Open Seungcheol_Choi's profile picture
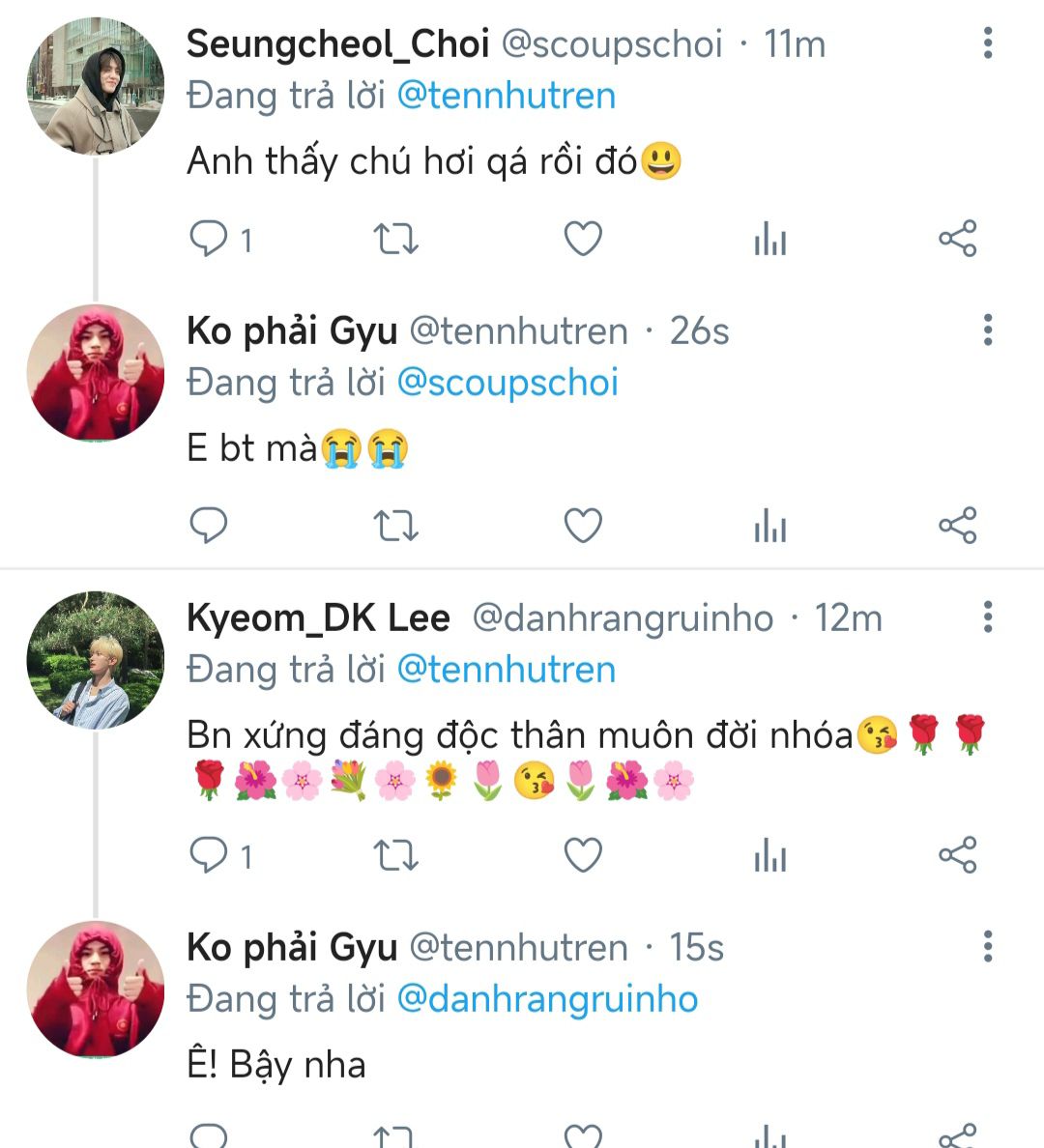The height and width of the screenshot is (1148, 1044). point(95,86)
